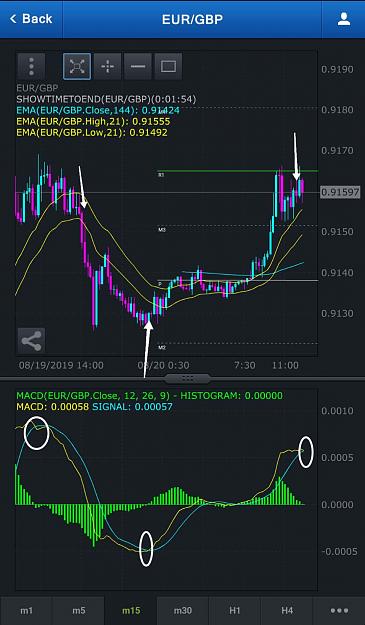
Task: Open the chart options three-dot menu
Action: [x=31, y=67]
